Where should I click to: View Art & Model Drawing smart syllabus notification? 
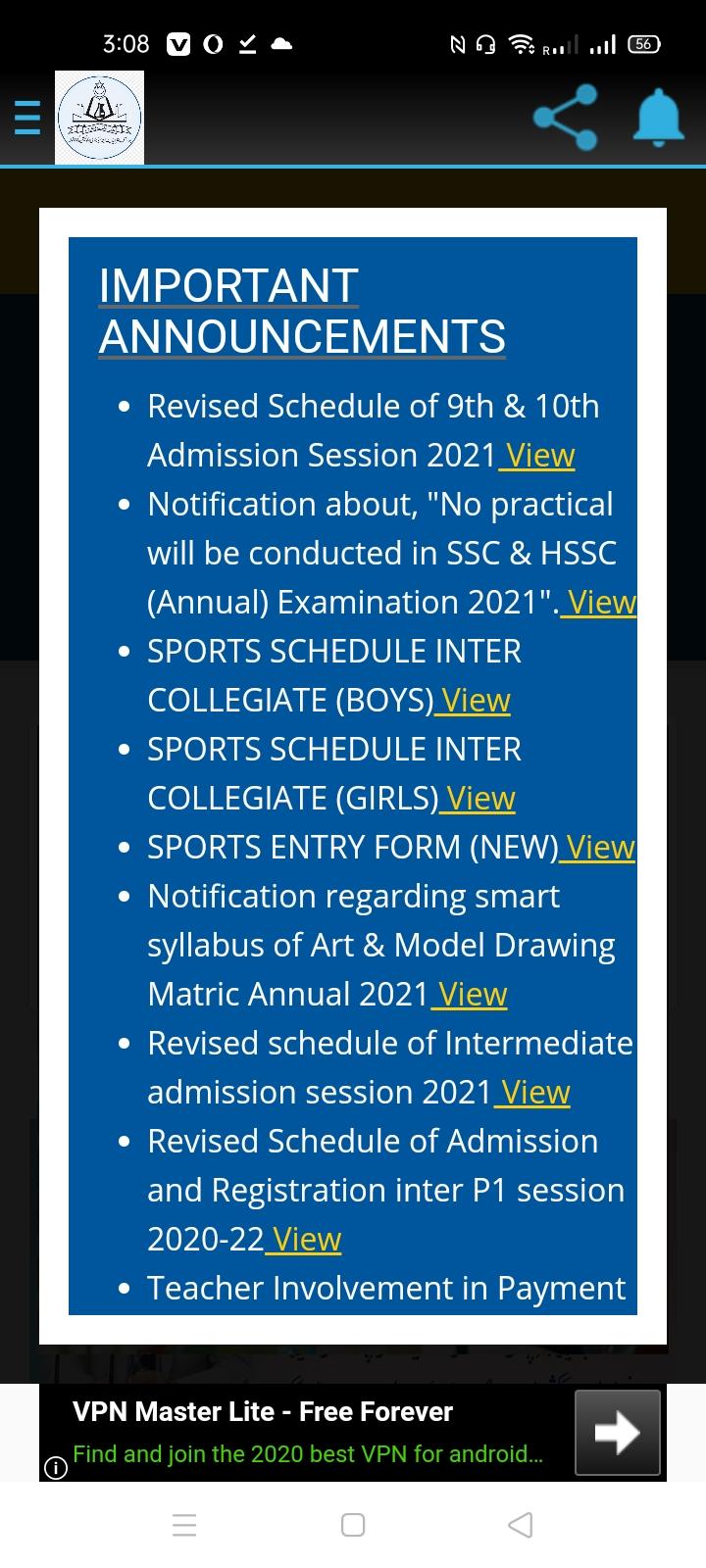(472, 995)
